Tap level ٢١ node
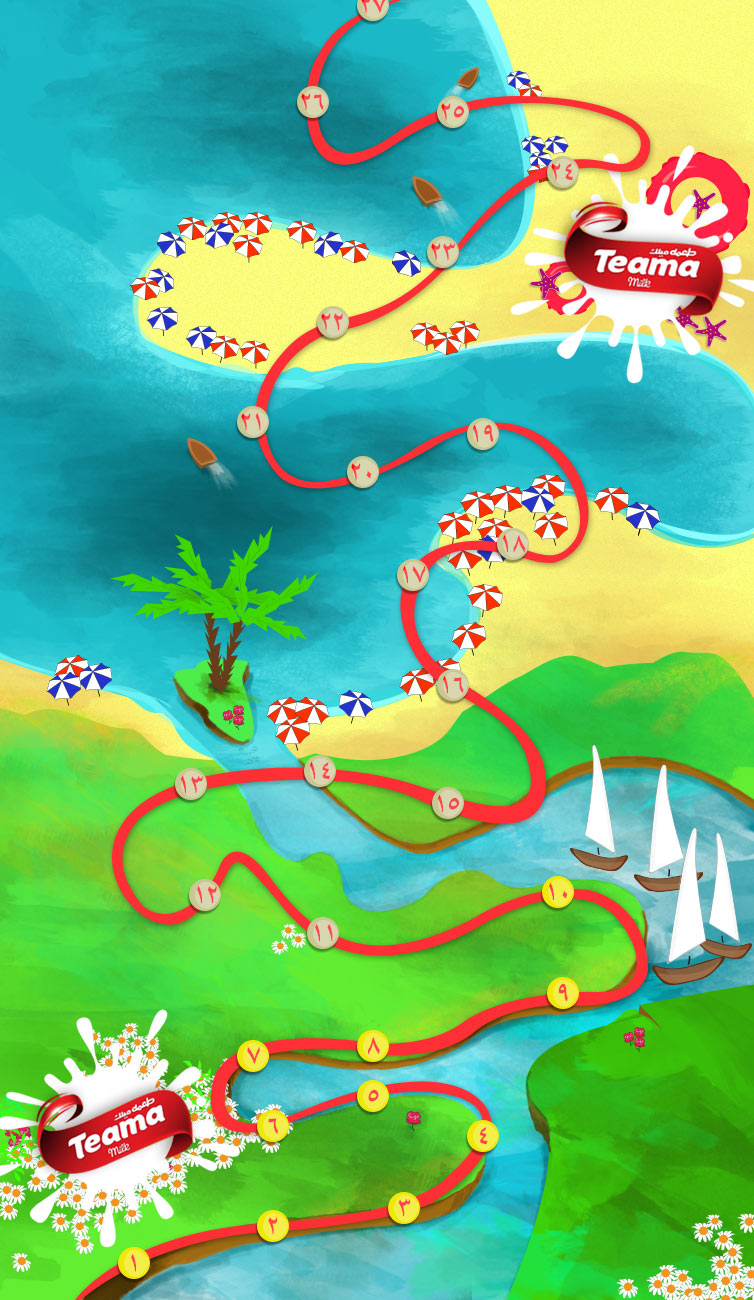The width and height of the screenshot is (754, 1300). point(253,422)
